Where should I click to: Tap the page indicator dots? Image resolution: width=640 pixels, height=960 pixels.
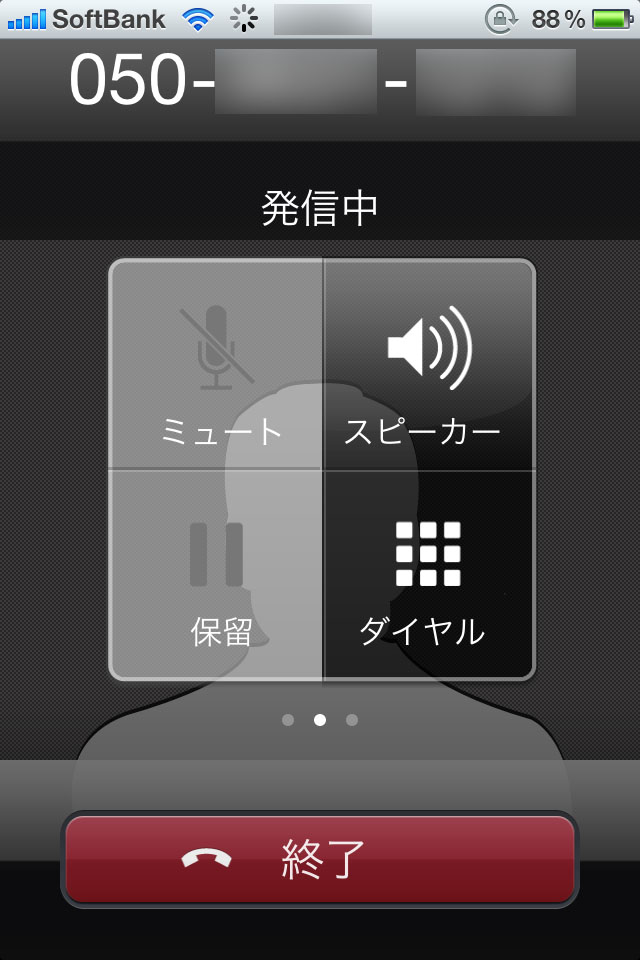320,720
